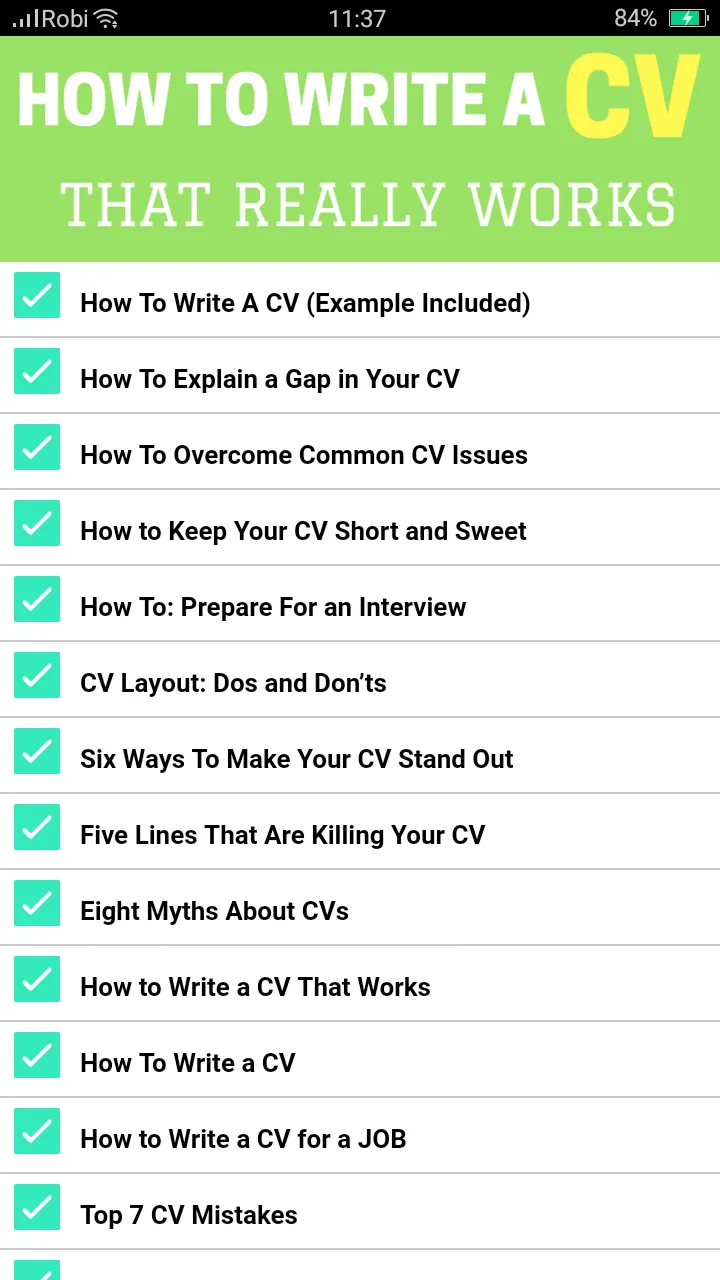720x1280 pixels.
Task: Select How To Overcome Common CV Issues
Action: coord(304,455)
